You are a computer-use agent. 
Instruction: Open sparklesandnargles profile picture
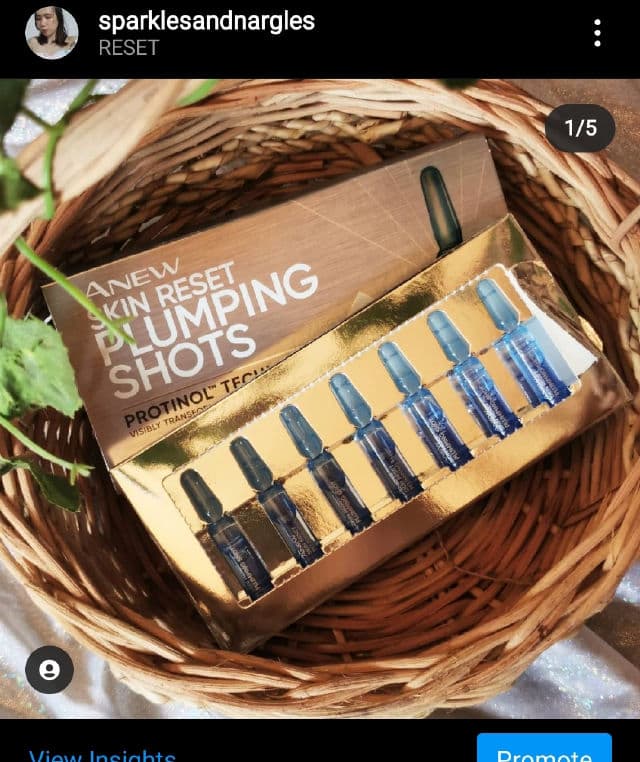(51, 33)
